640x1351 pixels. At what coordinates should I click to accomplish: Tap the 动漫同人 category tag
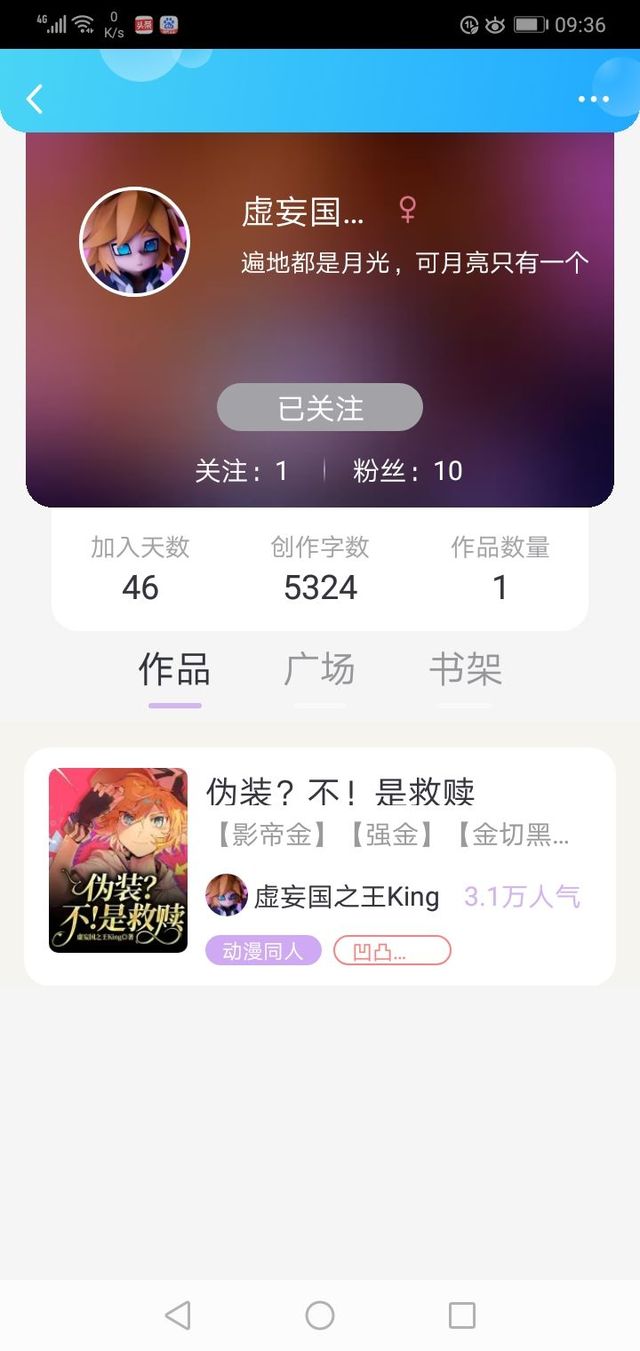tap(263, 950)
